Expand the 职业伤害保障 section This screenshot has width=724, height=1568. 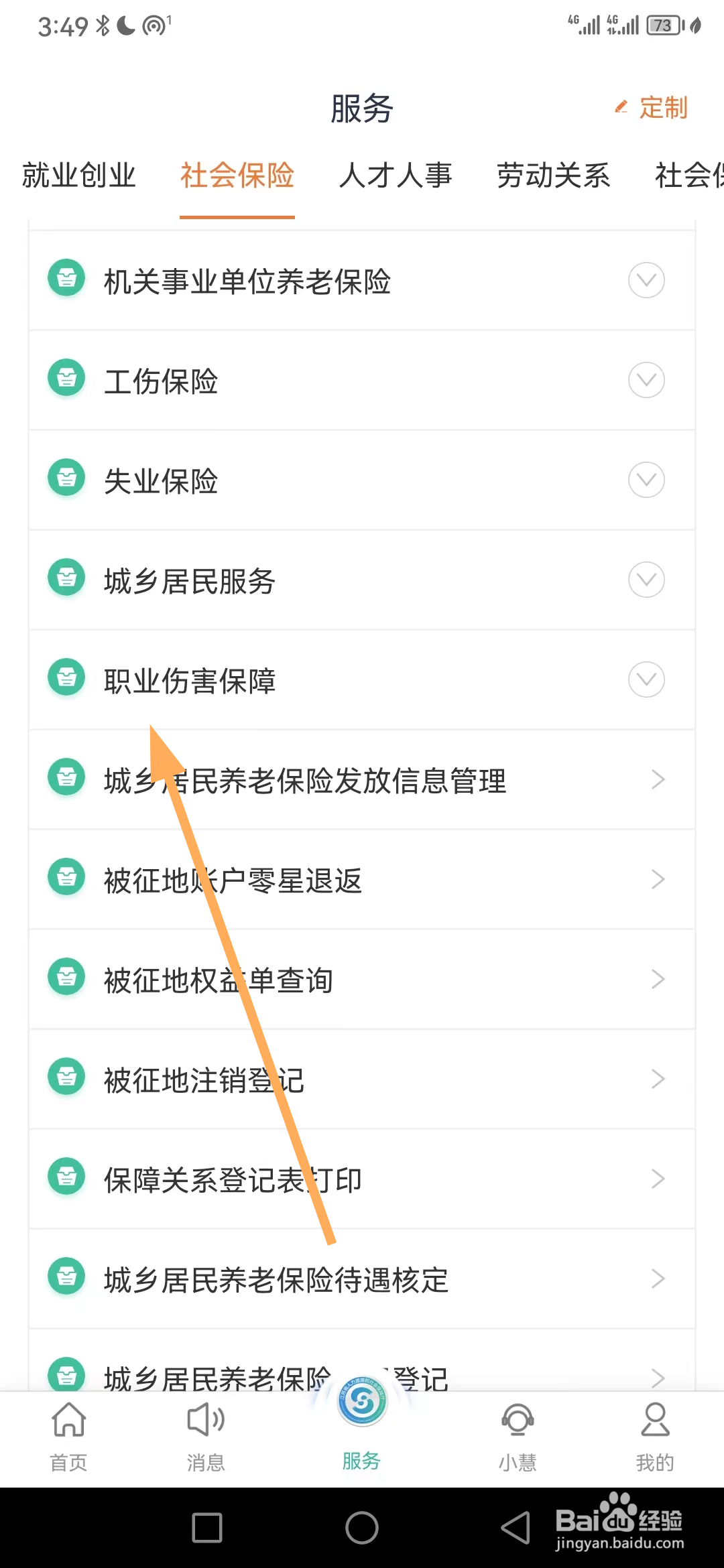pyautogui.click(x=646, y=679)
